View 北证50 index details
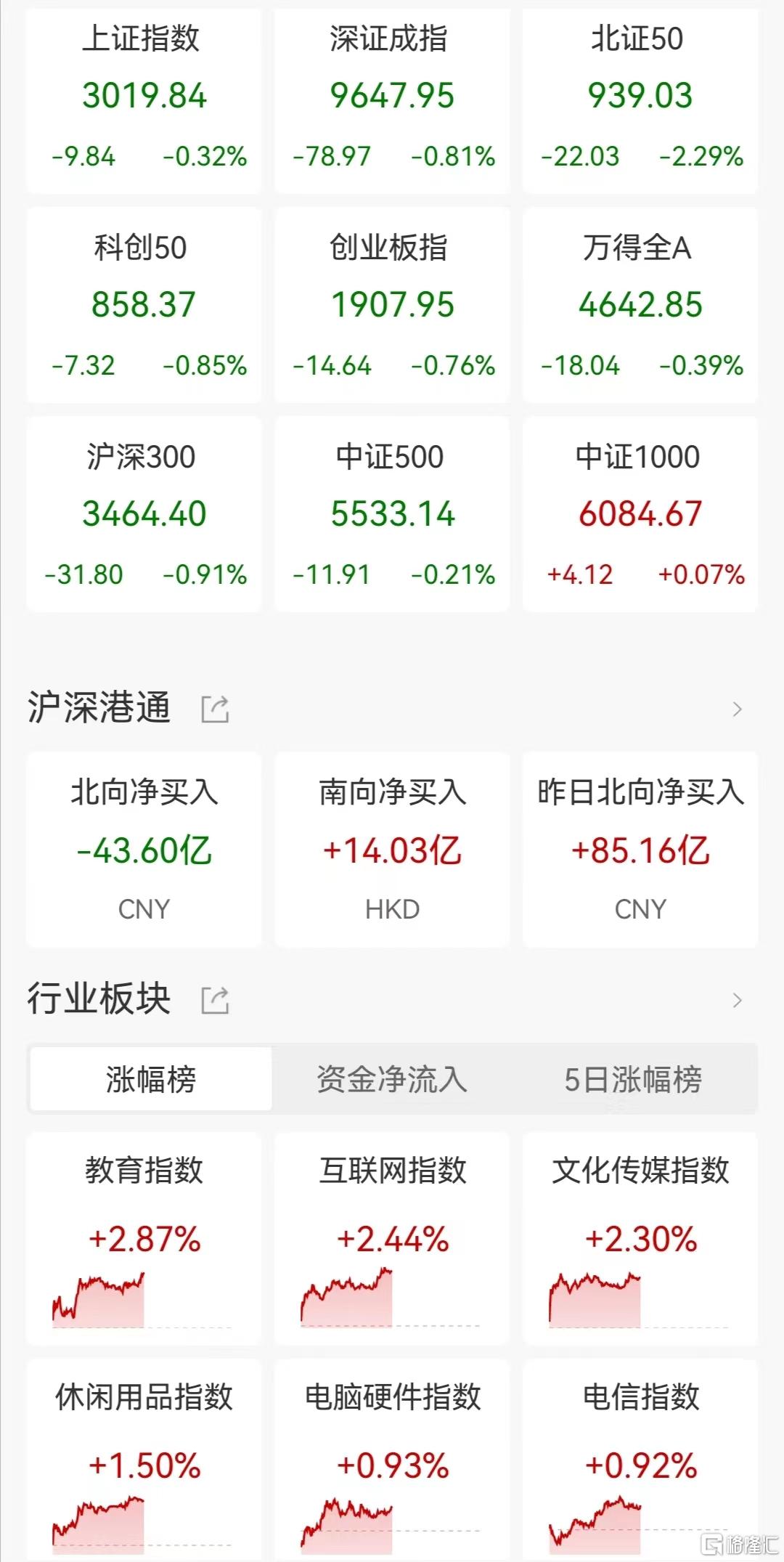 click(x=640, y=99)
